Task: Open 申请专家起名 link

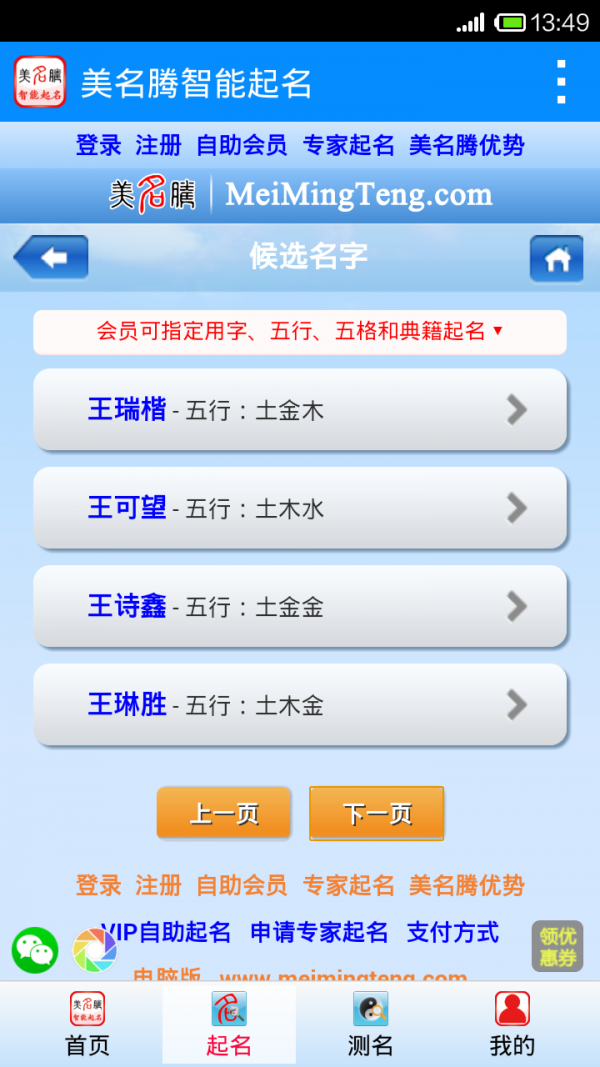Action: pos(318,933)
